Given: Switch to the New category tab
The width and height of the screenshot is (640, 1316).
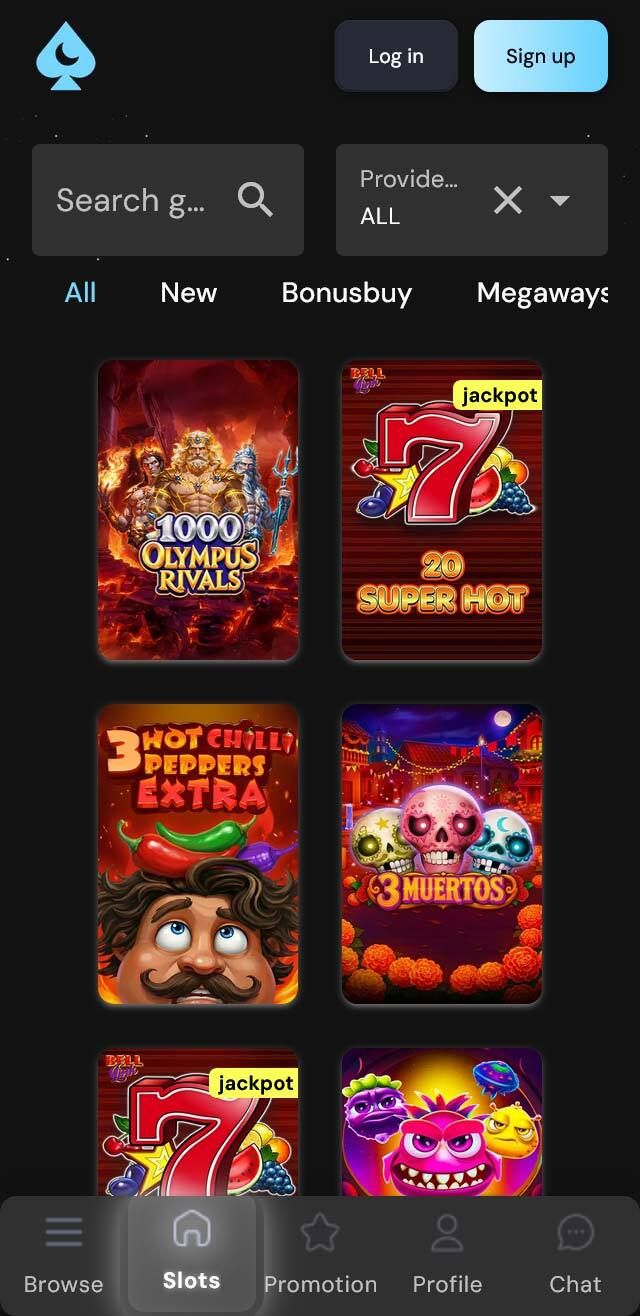Looking at the screenshot, I should pyautogui.click(x=188, y=292).
